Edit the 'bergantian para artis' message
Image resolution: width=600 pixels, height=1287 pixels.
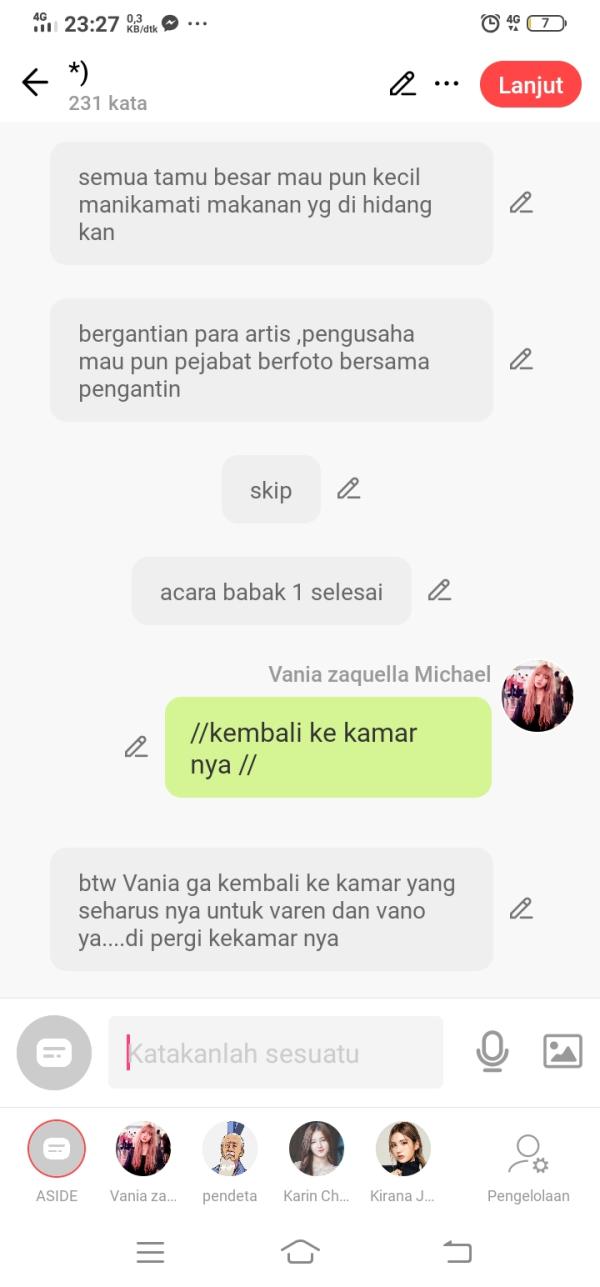click(x=520, y=360)
